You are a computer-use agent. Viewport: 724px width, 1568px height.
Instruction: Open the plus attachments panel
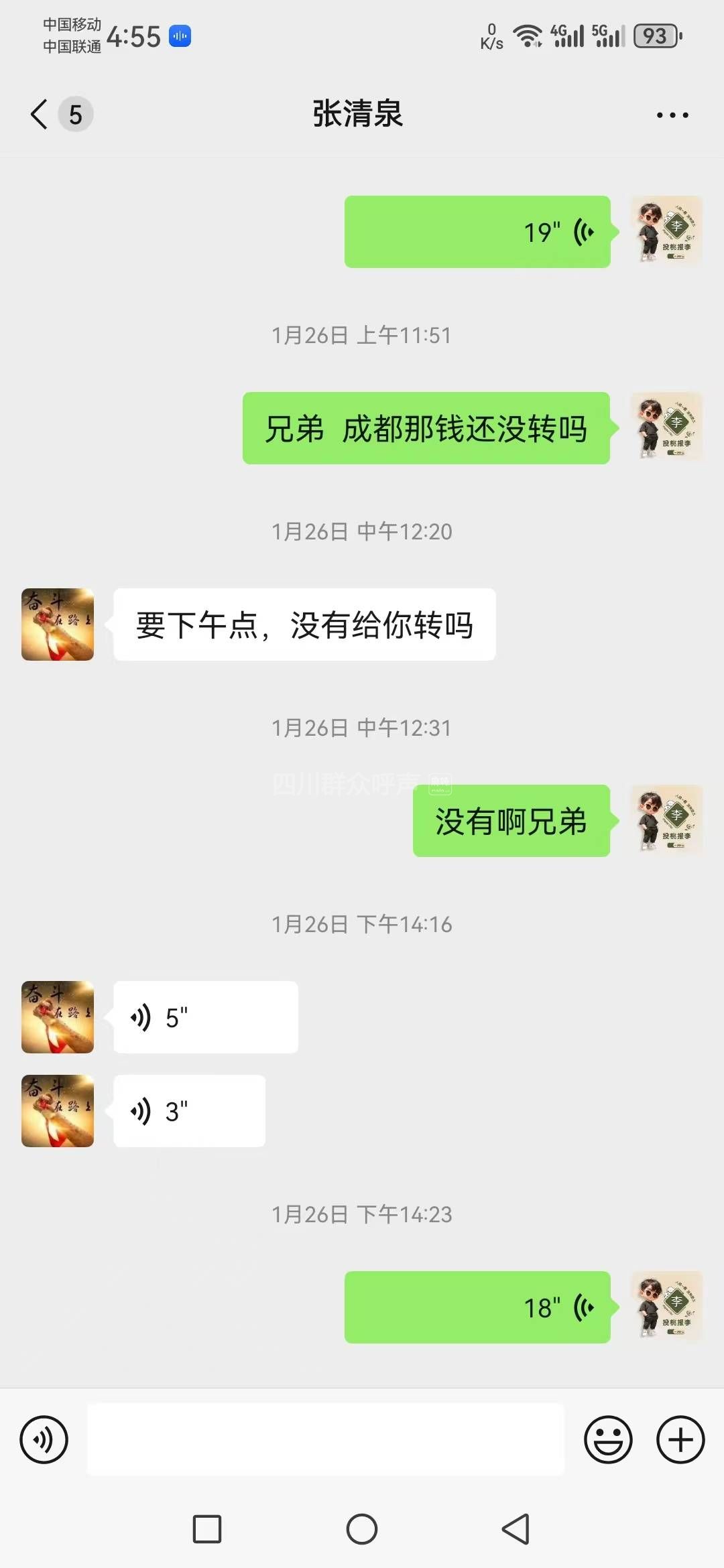click(680, 1439)
